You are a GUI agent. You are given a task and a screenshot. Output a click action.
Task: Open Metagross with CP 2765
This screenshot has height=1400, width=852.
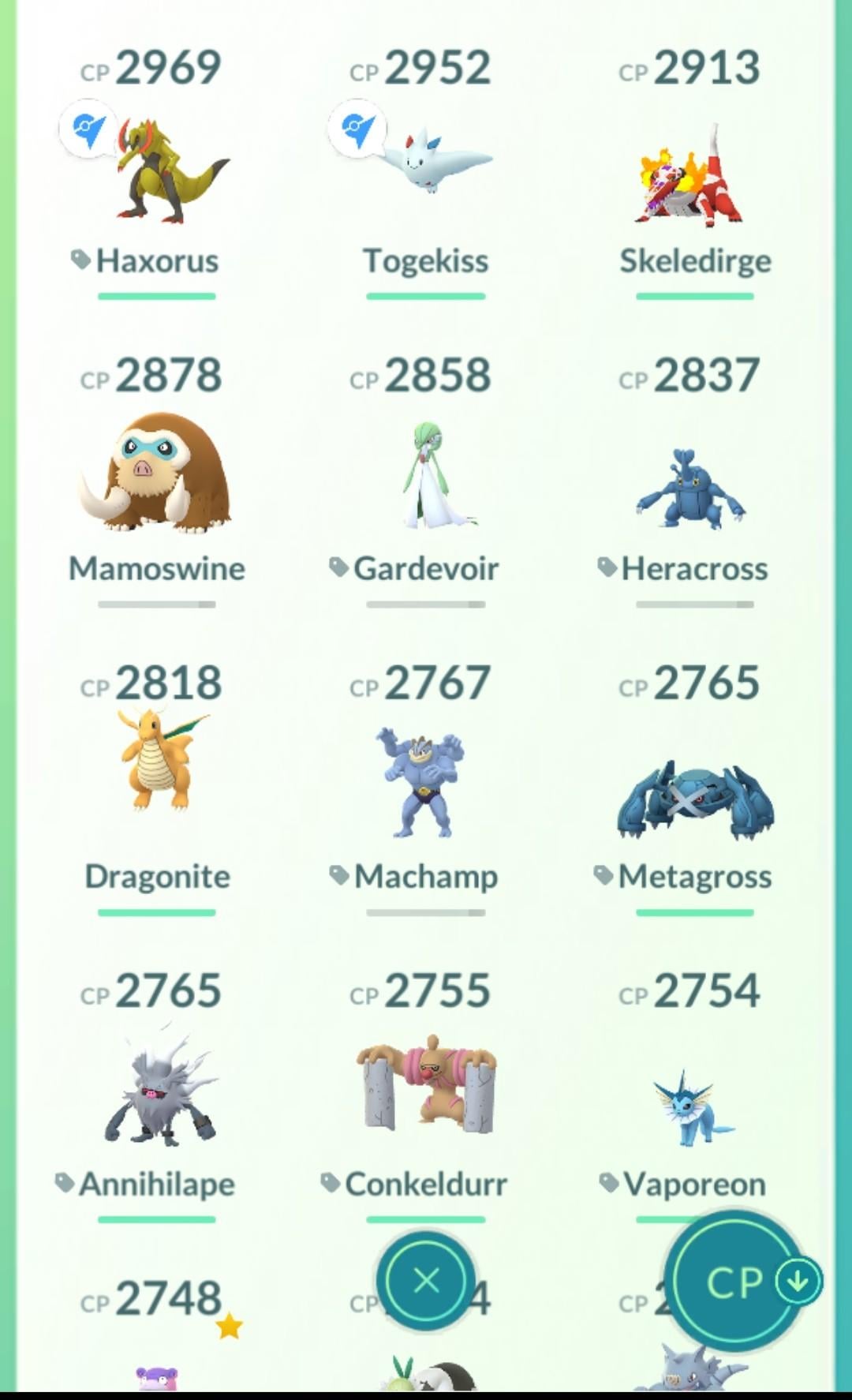[694, 797]
